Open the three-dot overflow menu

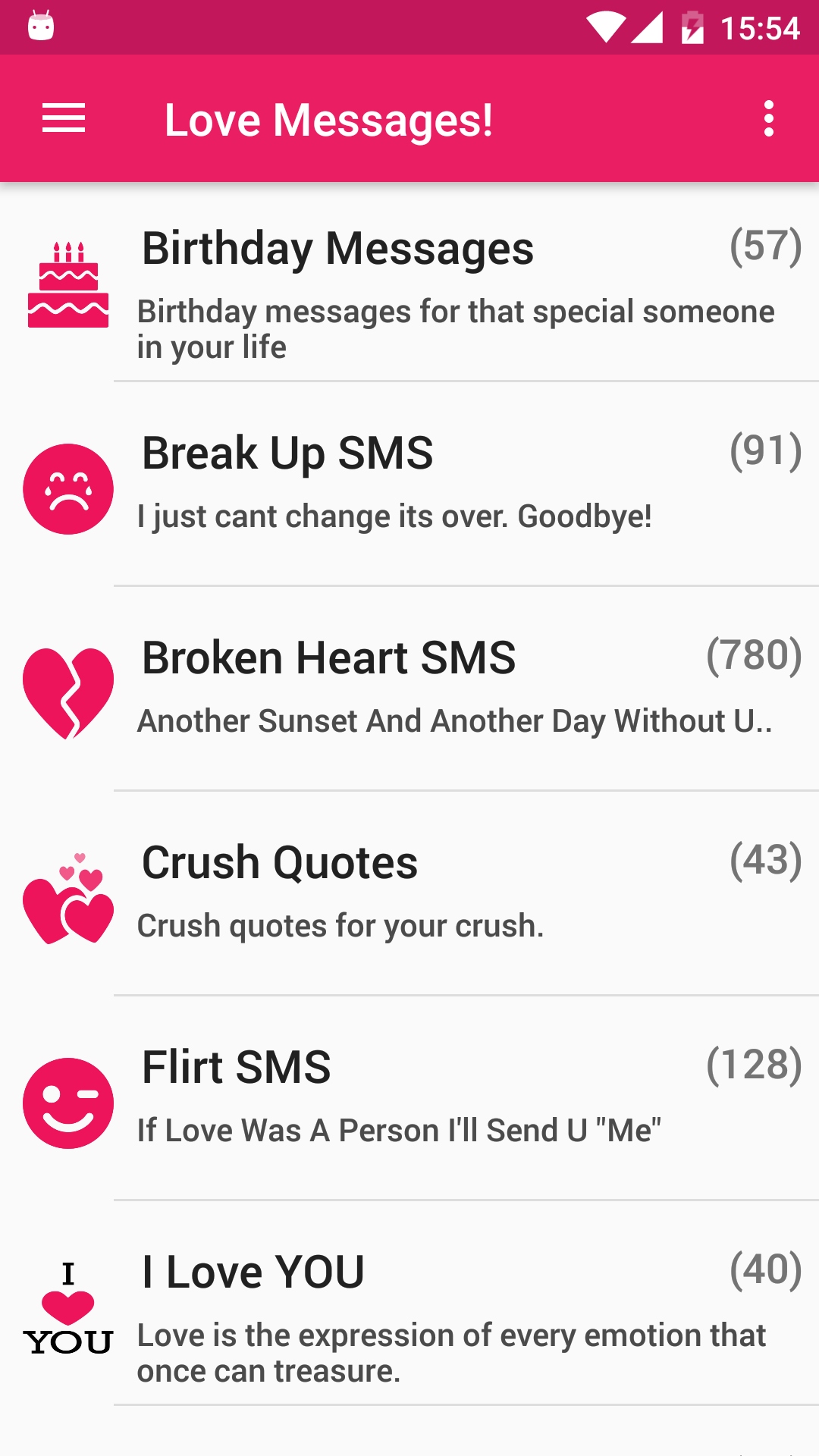click(x=768, y=119)
